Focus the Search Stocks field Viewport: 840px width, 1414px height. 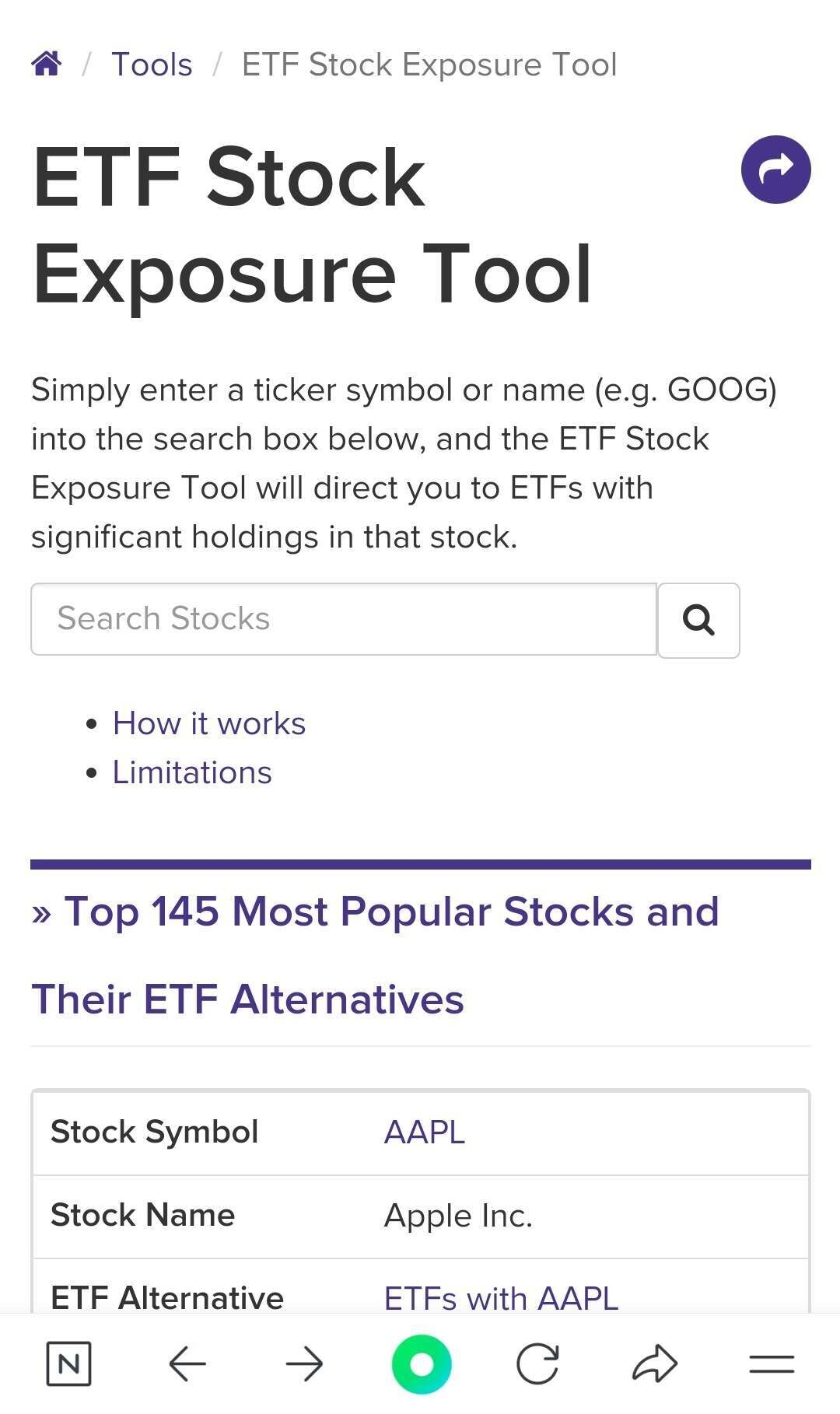pyautogui.click(x=344, y=619)
